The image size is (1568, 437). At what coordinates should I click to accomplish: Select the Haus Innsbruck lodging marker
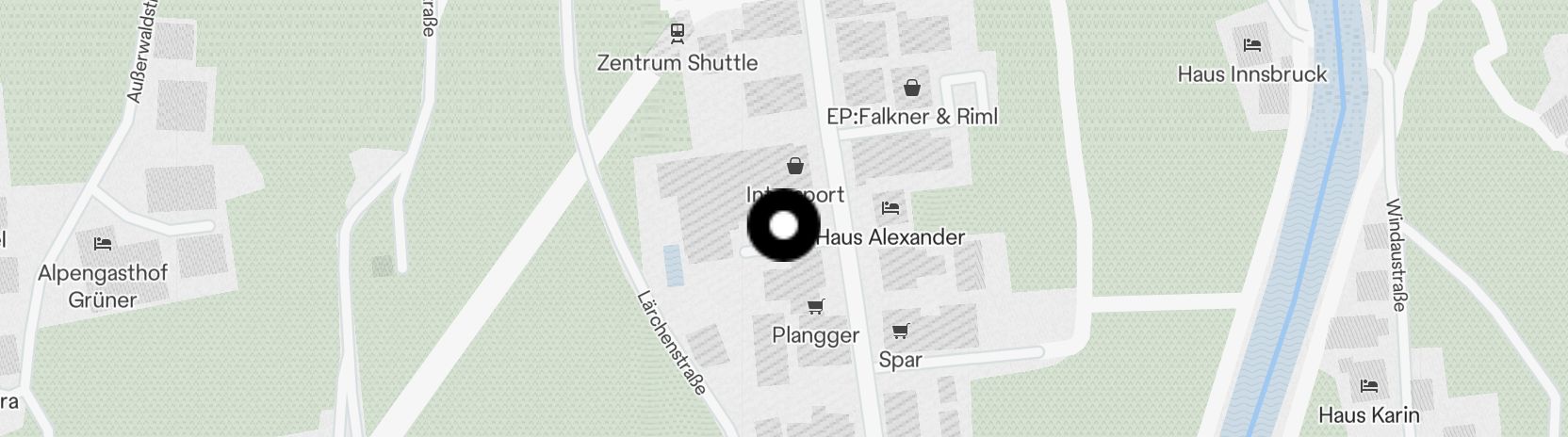click(x=1251, y=45)
